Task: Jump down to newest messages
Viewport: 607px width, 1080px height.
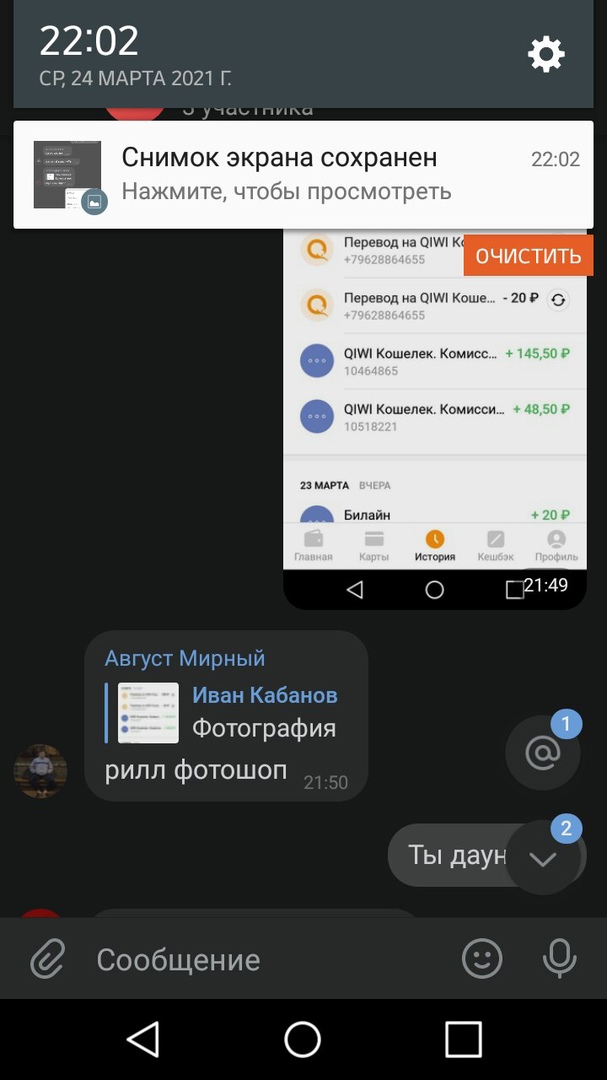Action: [x=543, y=858]
